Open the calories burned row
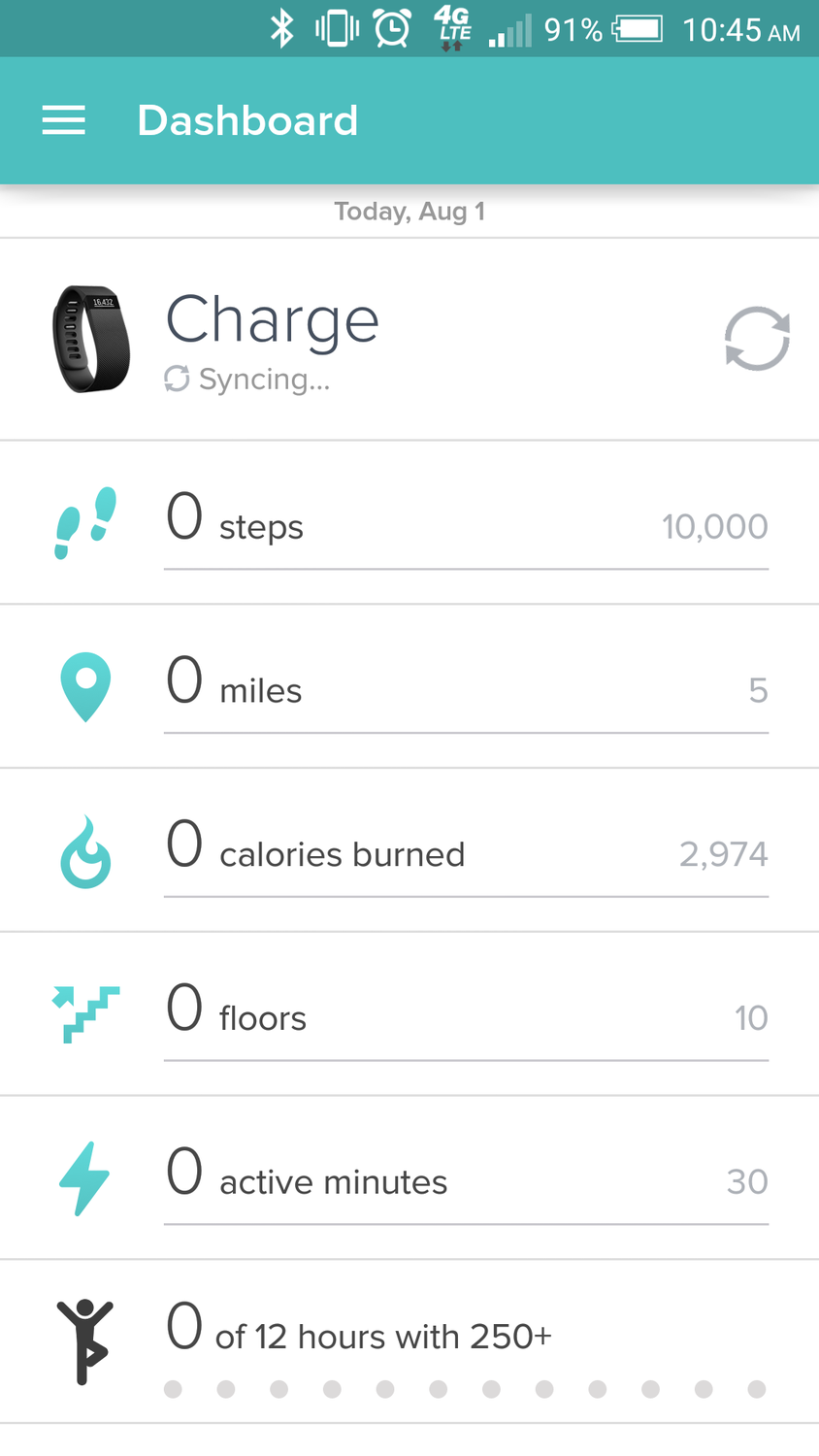The height and width of the screenshot is (1456, 819). 409,852
